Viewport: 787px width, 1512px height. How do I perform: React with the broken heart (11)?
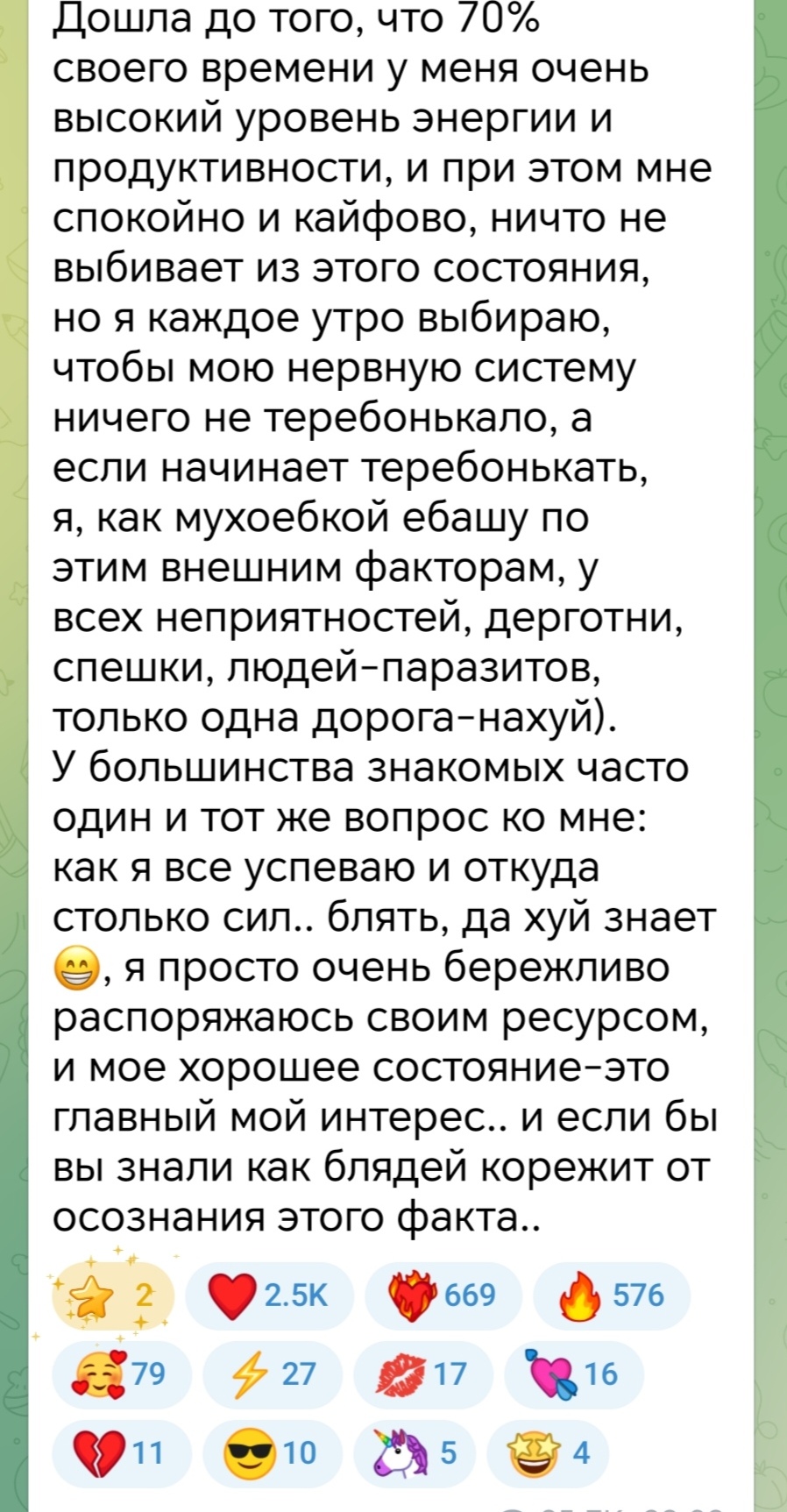tap(122, 1452)
